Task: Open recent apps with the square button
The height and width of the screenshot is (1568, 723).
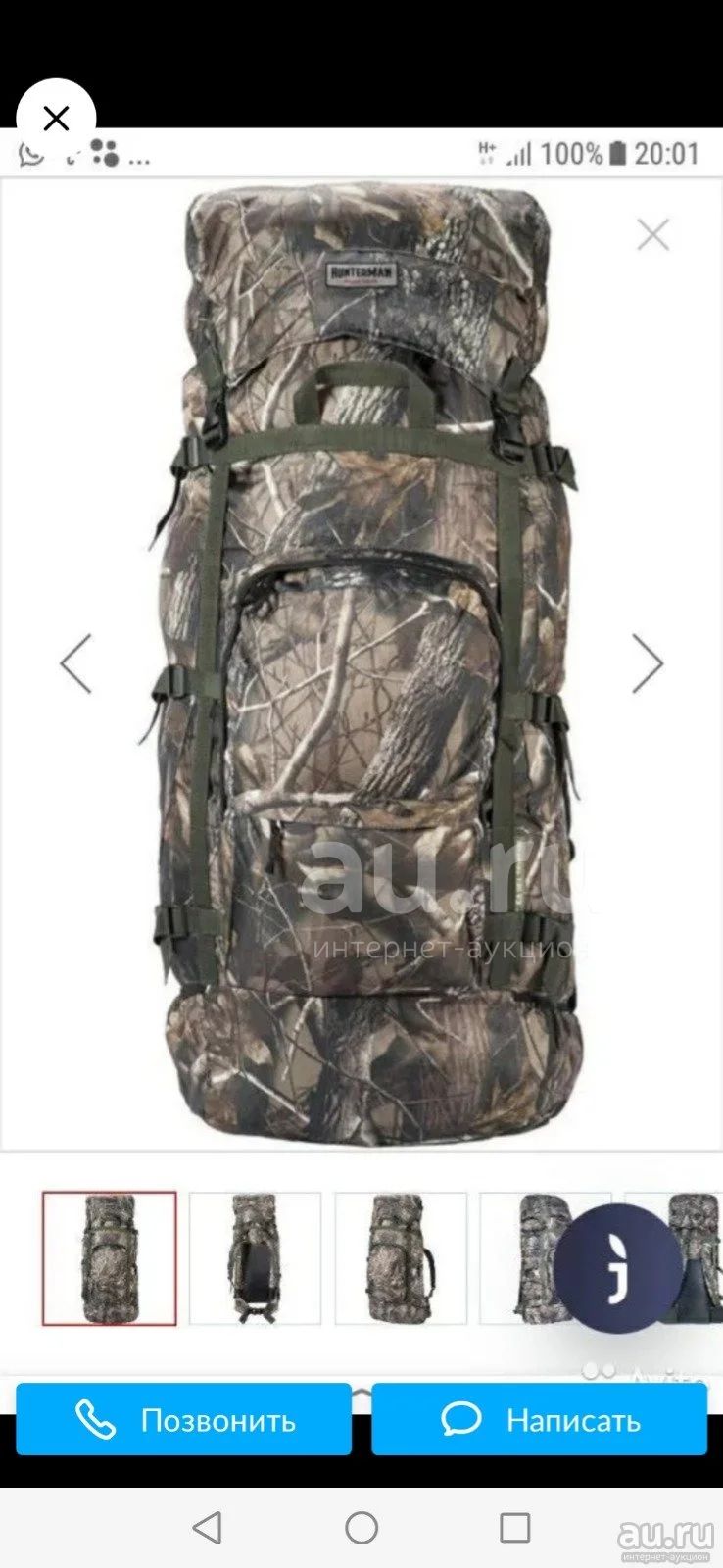Action: click(514, 1527)
